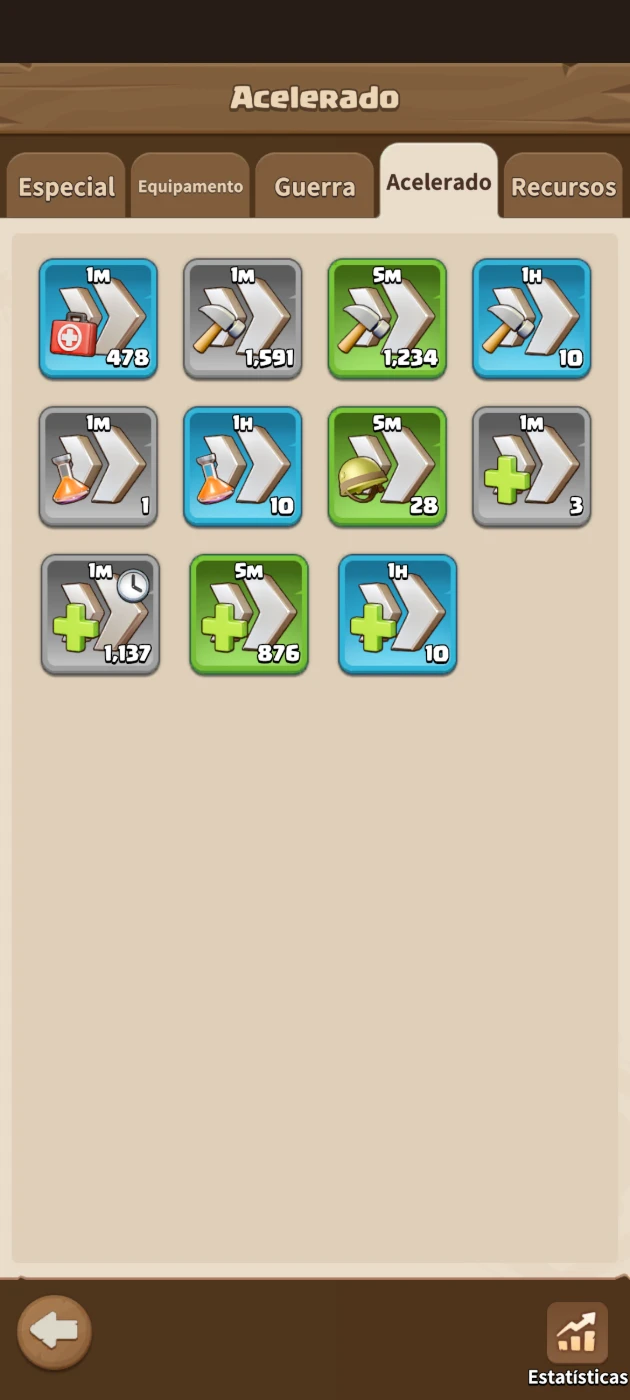Open the Equipamento tab

pos(190,187)
